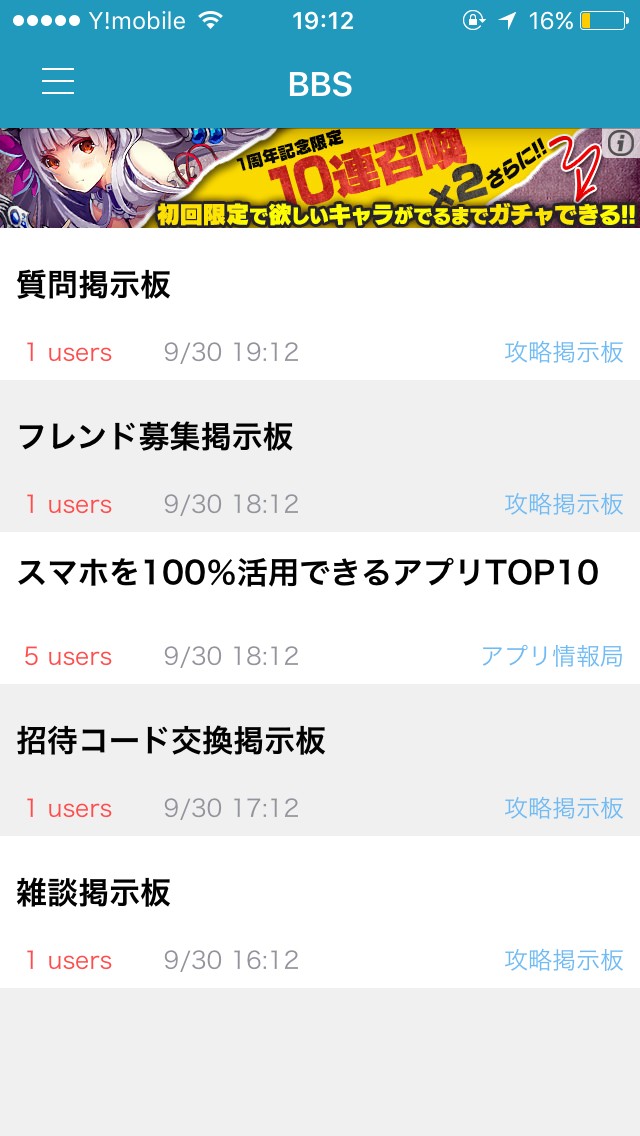This screenshot has height=1136, width=640.
Task: Open the hamburger menu
Action: [58, 82]
